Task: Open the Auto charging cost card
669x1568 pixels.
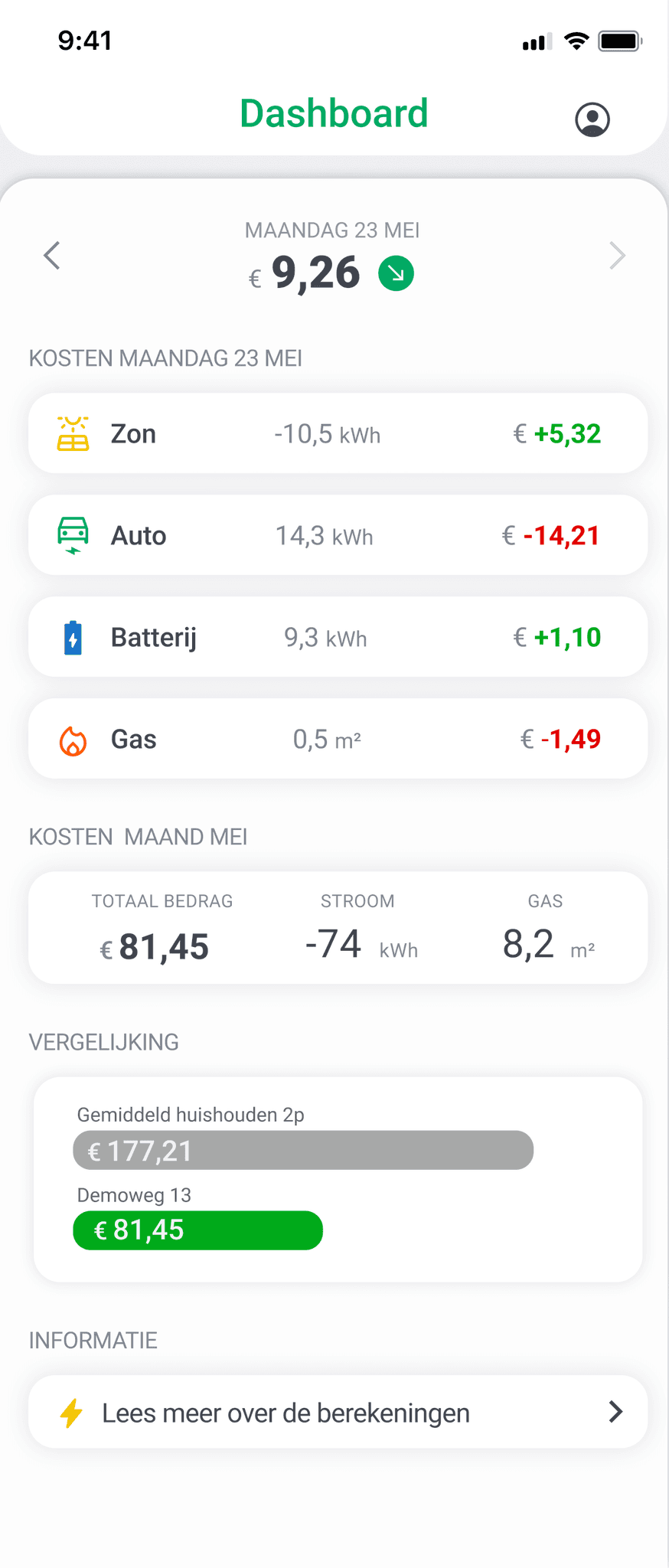Action: coord(338,535)
